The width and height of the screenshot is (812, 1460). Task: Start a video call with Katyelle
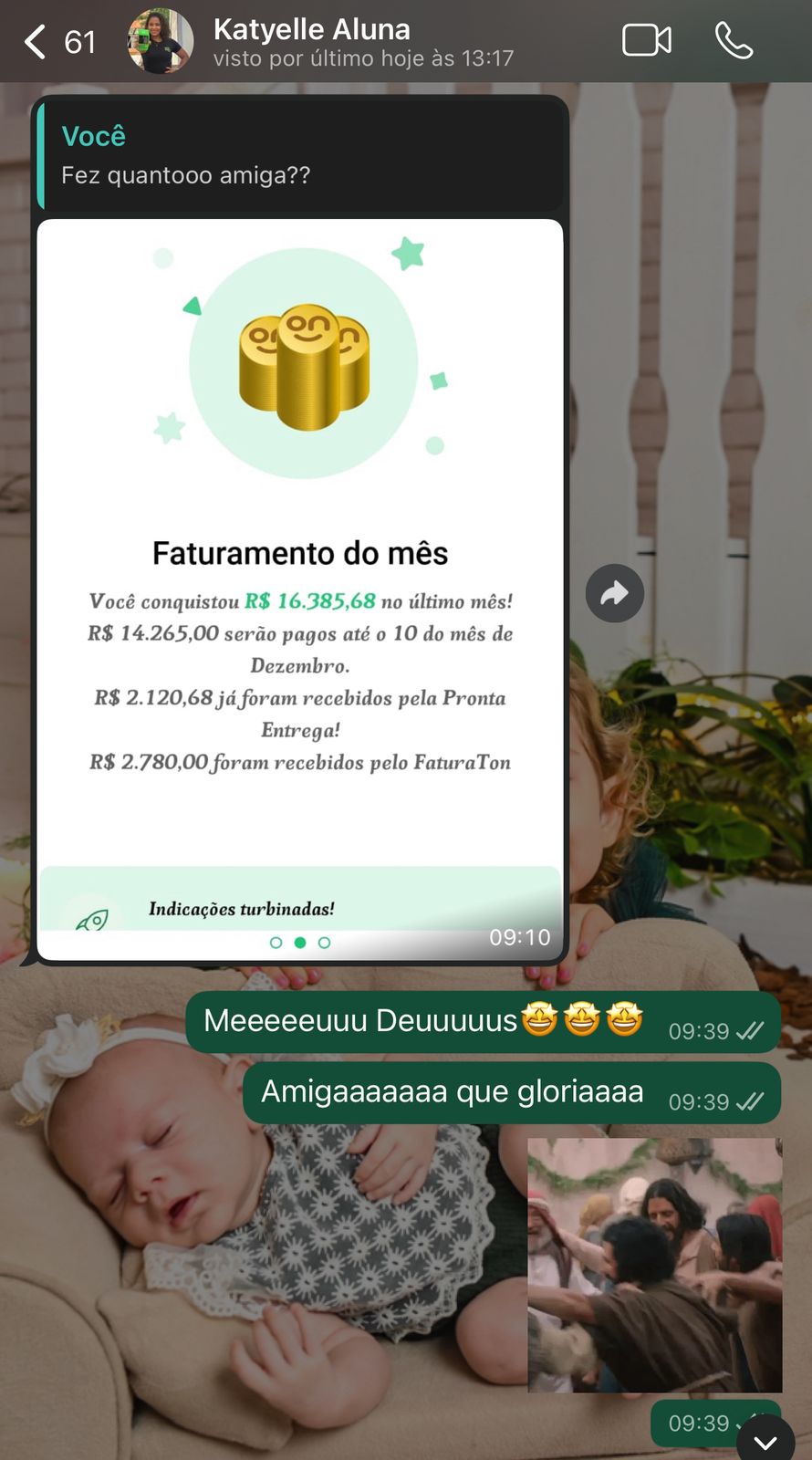click(x=646, y=41)
